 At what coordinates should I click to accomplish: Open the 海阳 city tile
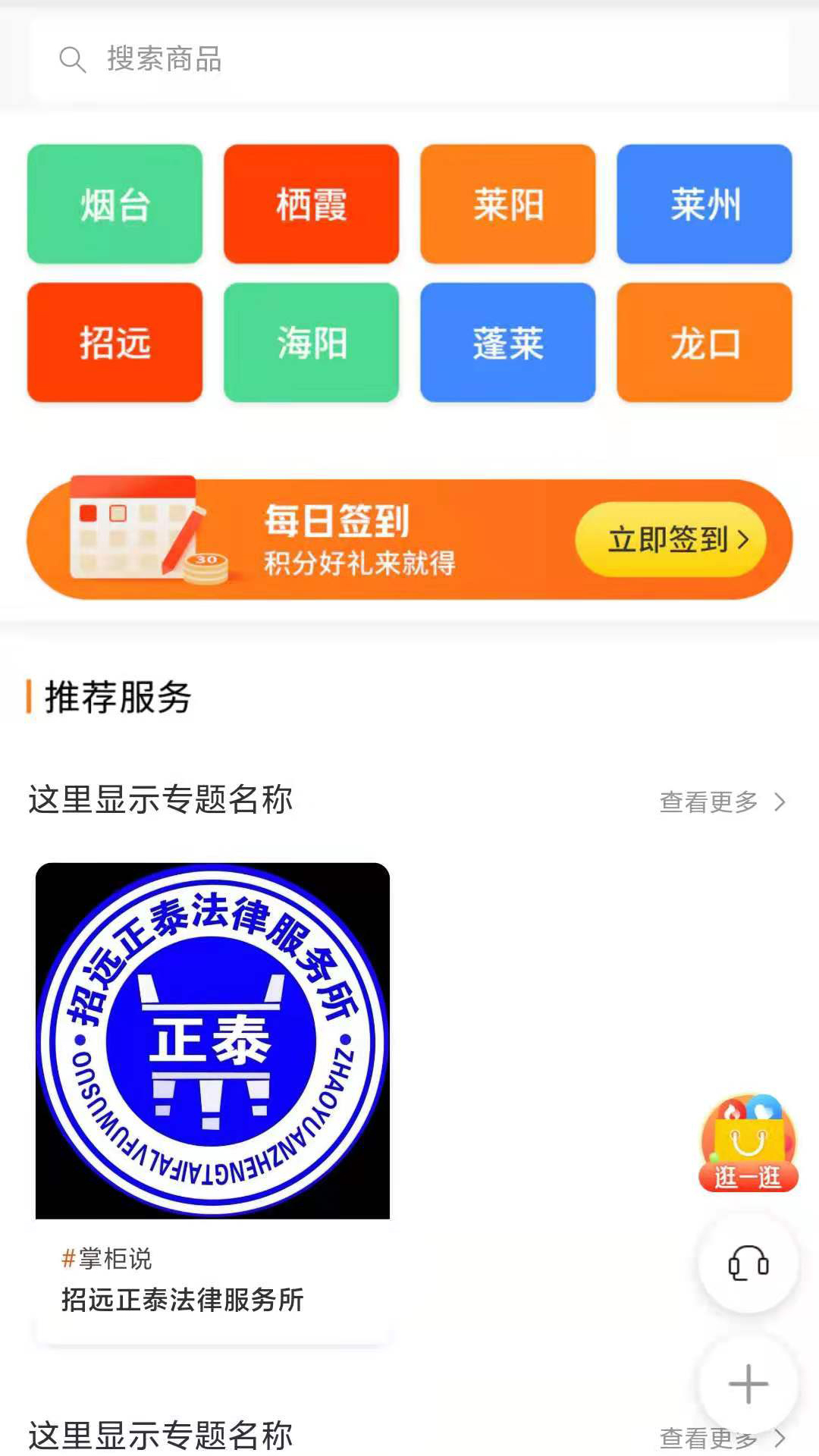[x=311, y=342]
